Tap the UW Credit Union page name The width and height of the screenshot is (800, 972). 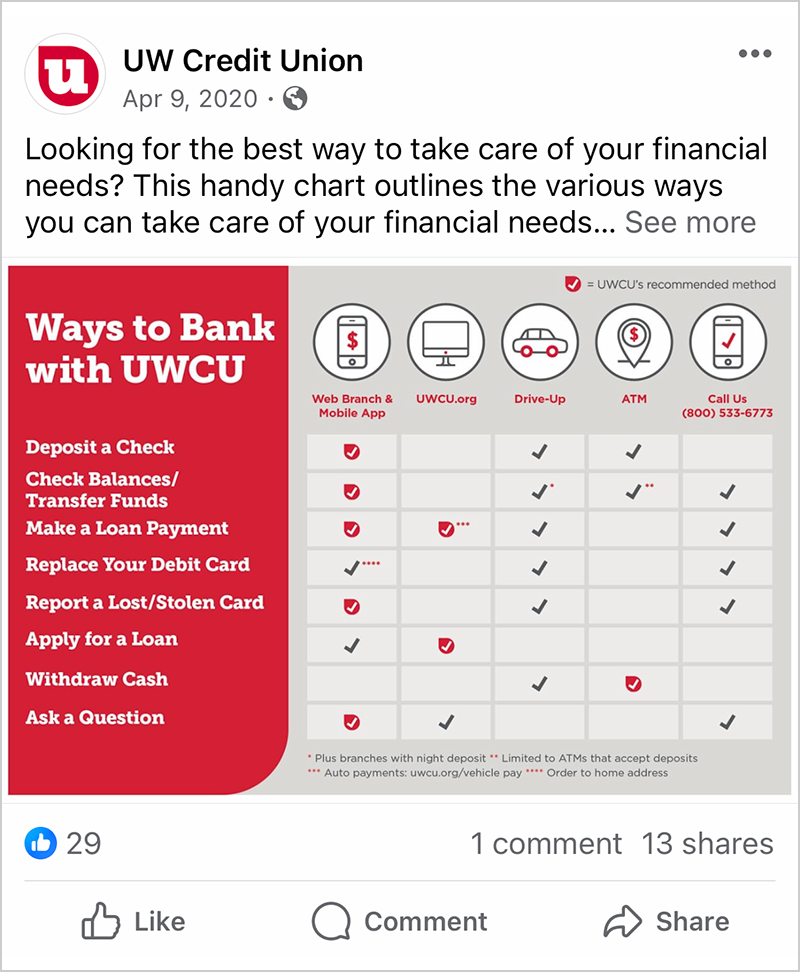coord(243,61)
